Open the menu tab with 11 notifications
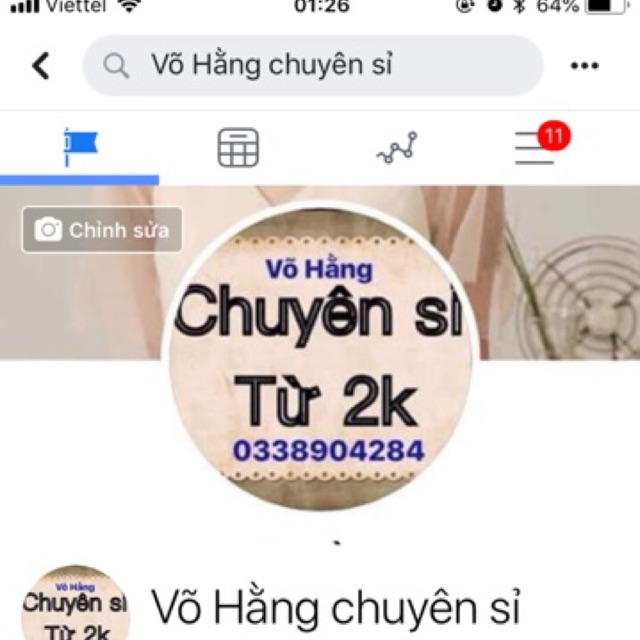Viewport: 640px width, 640px height. 537,148
